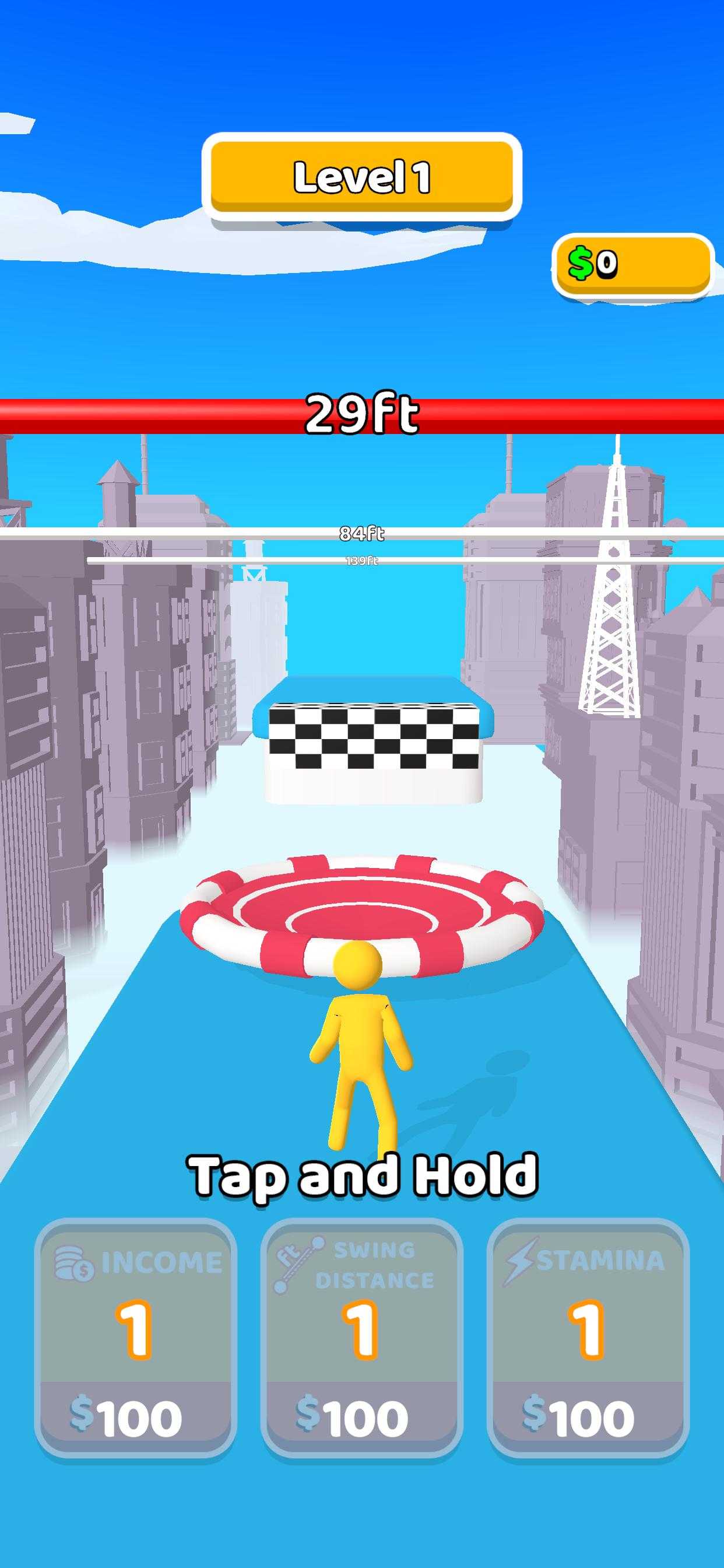The width and height of the screenshot is (724, 1568).
Task: Buy the Stamina upgrade for $100
Action: [588, 1338]
